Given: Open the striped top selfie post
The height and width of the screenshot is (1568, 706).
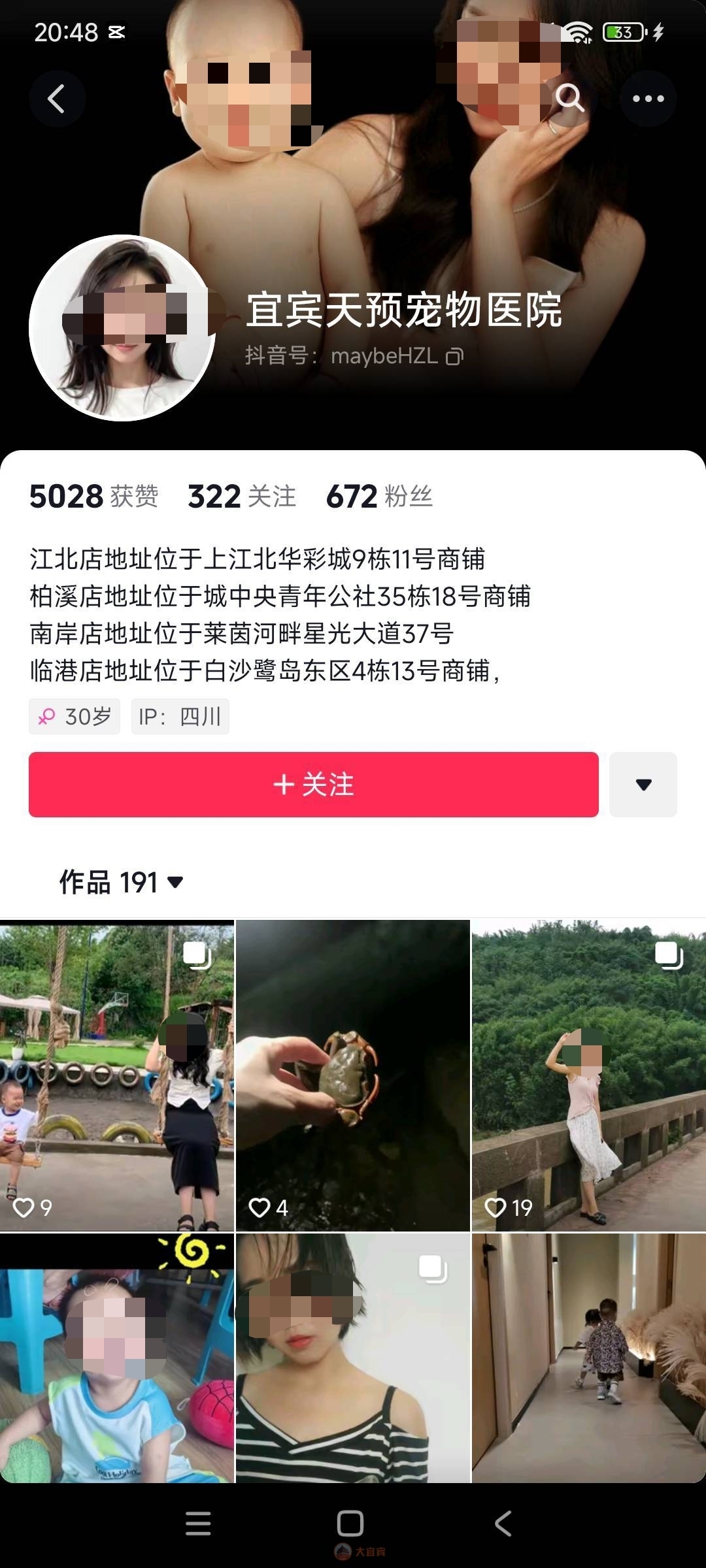Looking at the screenshot, I should (353, 1358).
